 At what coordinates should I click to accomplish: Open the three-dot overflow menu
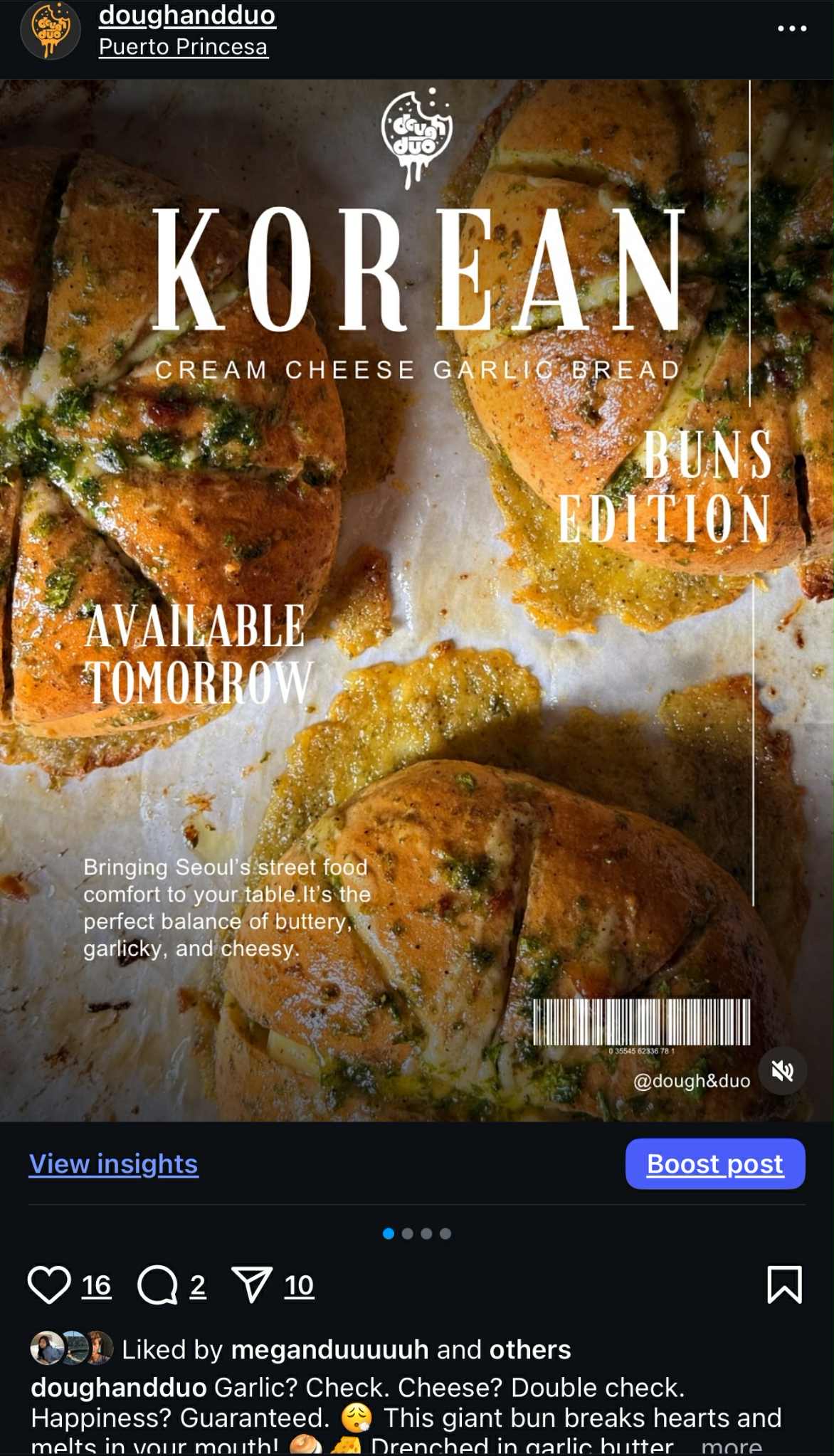point(791,28)
